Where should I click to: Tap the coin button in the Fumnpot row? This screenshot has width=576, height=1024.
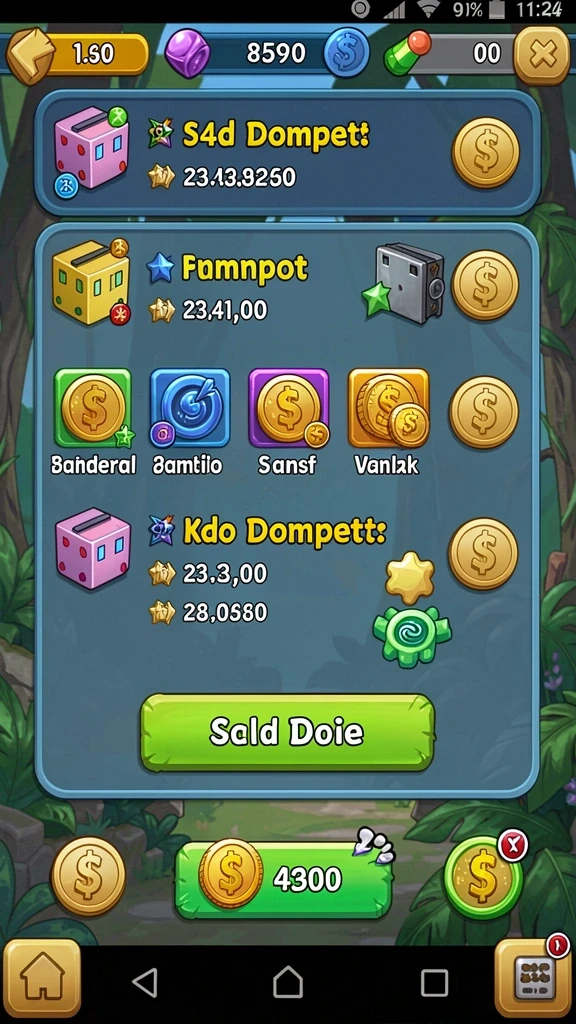click(485, 285)
